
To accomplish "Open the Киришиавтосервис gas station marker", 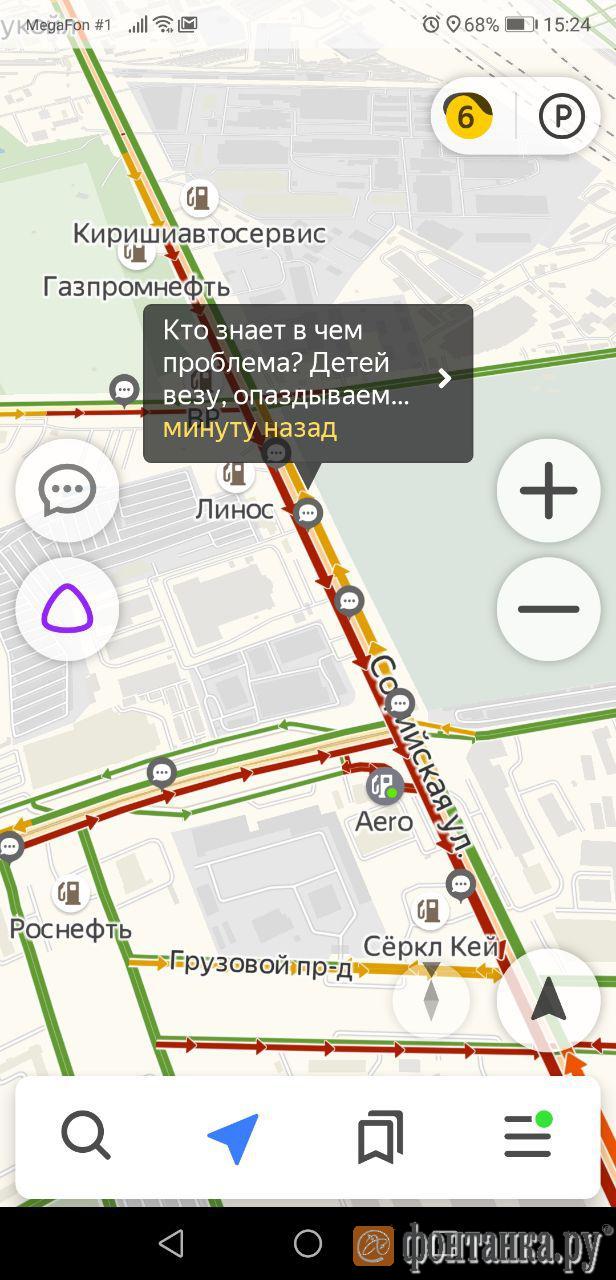I will (201, 198).
